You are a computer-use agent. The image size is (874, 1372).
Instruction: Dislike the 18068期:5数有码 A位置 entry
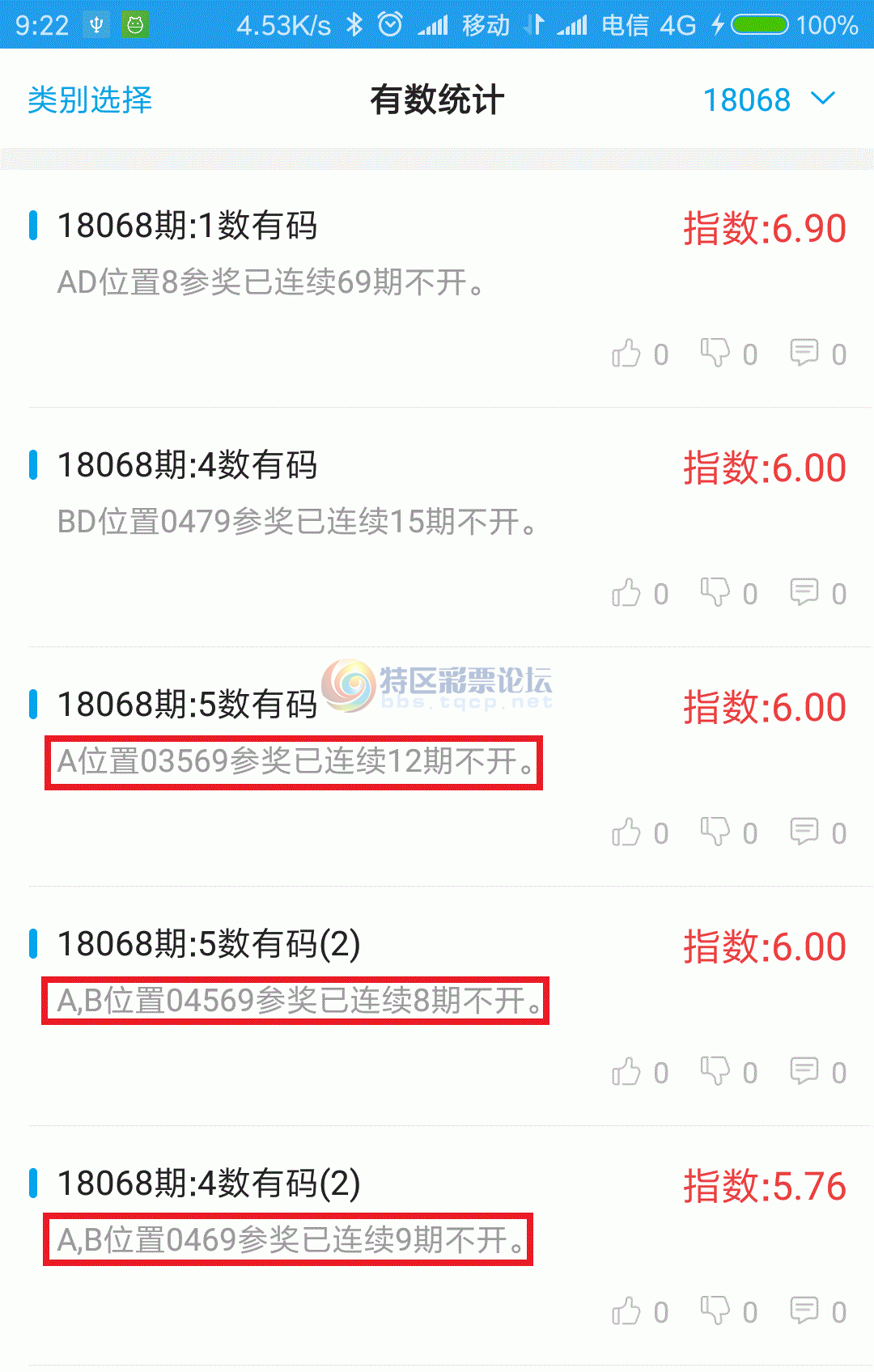(x=715, y=832)
